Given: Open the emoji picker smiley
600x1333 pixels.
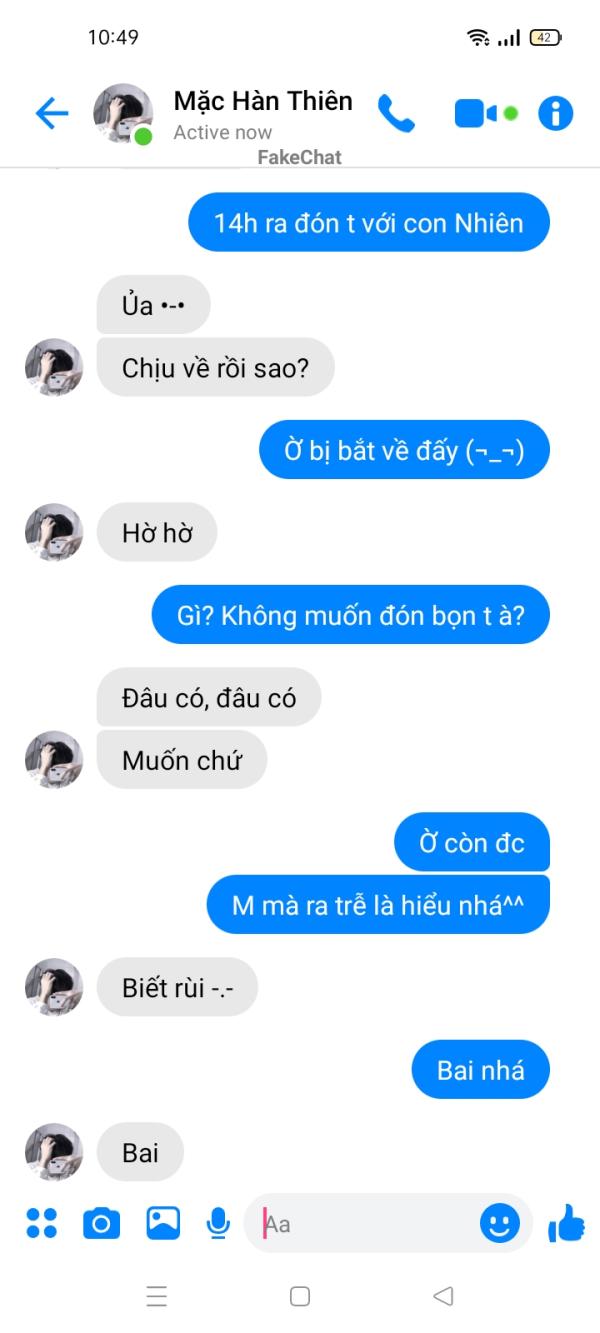Looking at the screenshot, I should pyautogui.click(x=500, y=1223).
